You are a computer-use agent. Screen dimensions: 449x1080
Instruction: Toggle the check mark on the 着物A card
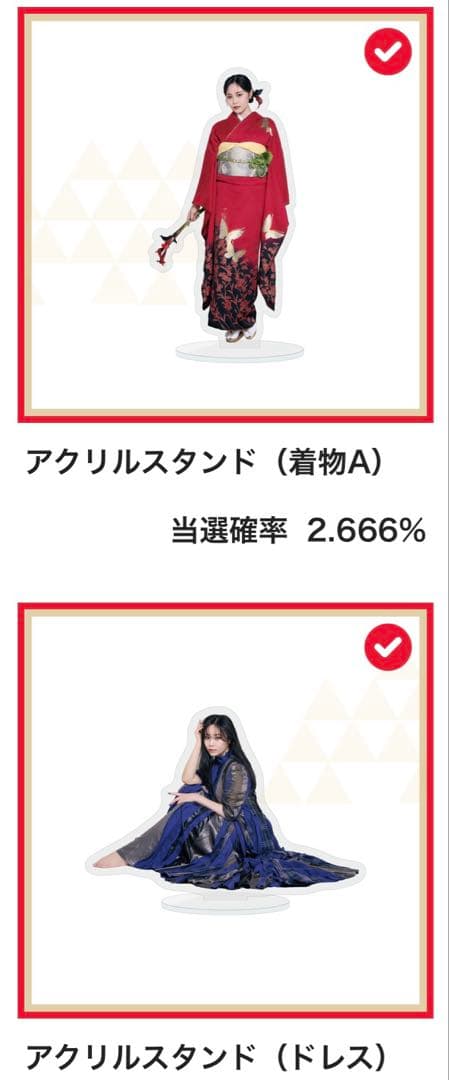388,52
